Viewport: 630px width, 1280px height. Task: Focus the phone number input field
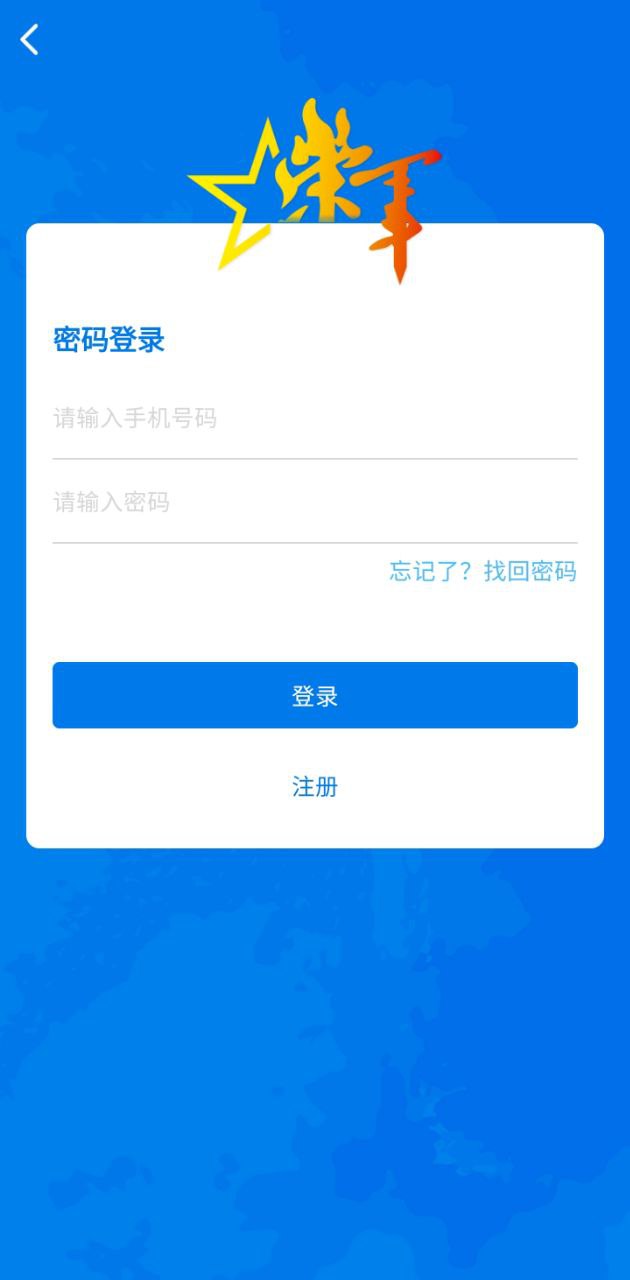point(314,419)
